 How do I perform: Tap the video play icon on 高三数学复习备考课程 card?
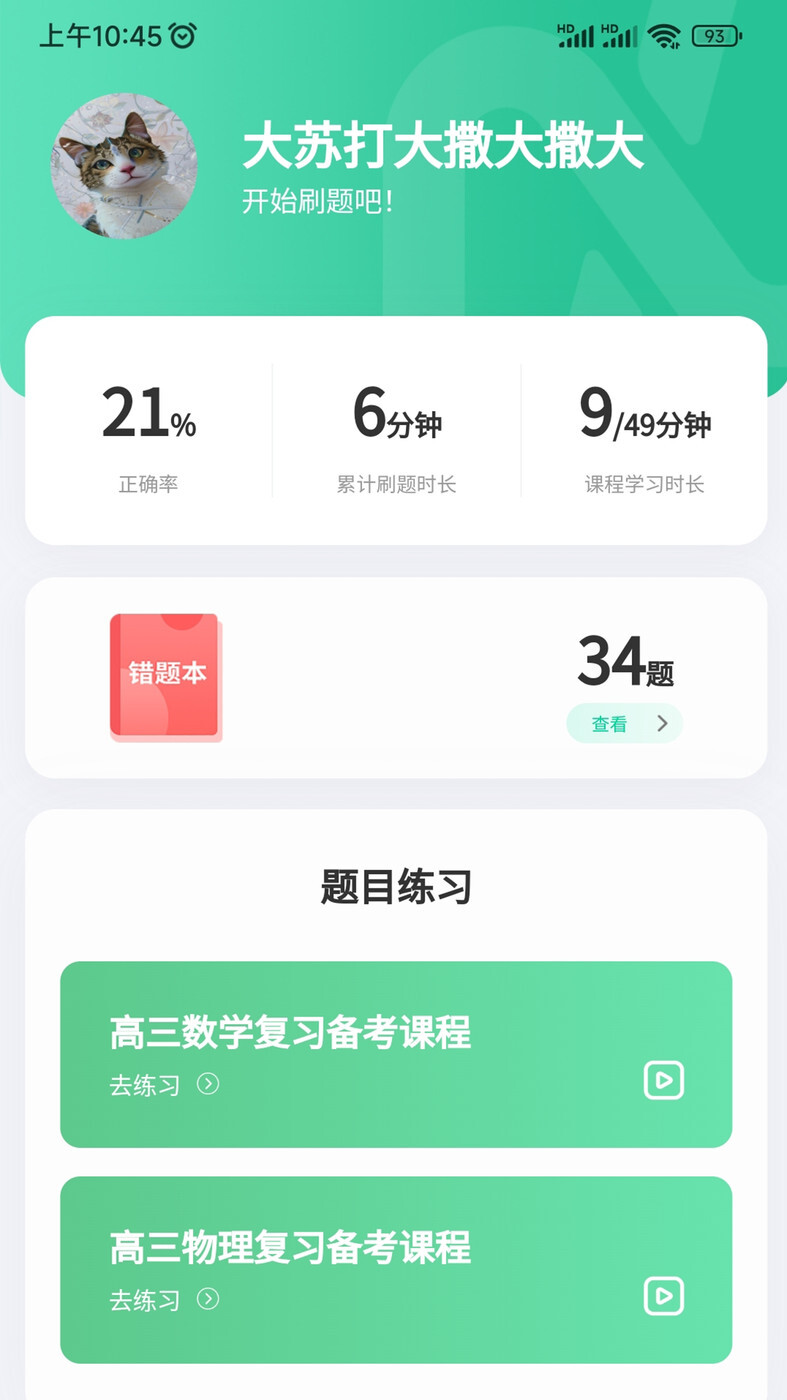tap(665, 1081)
